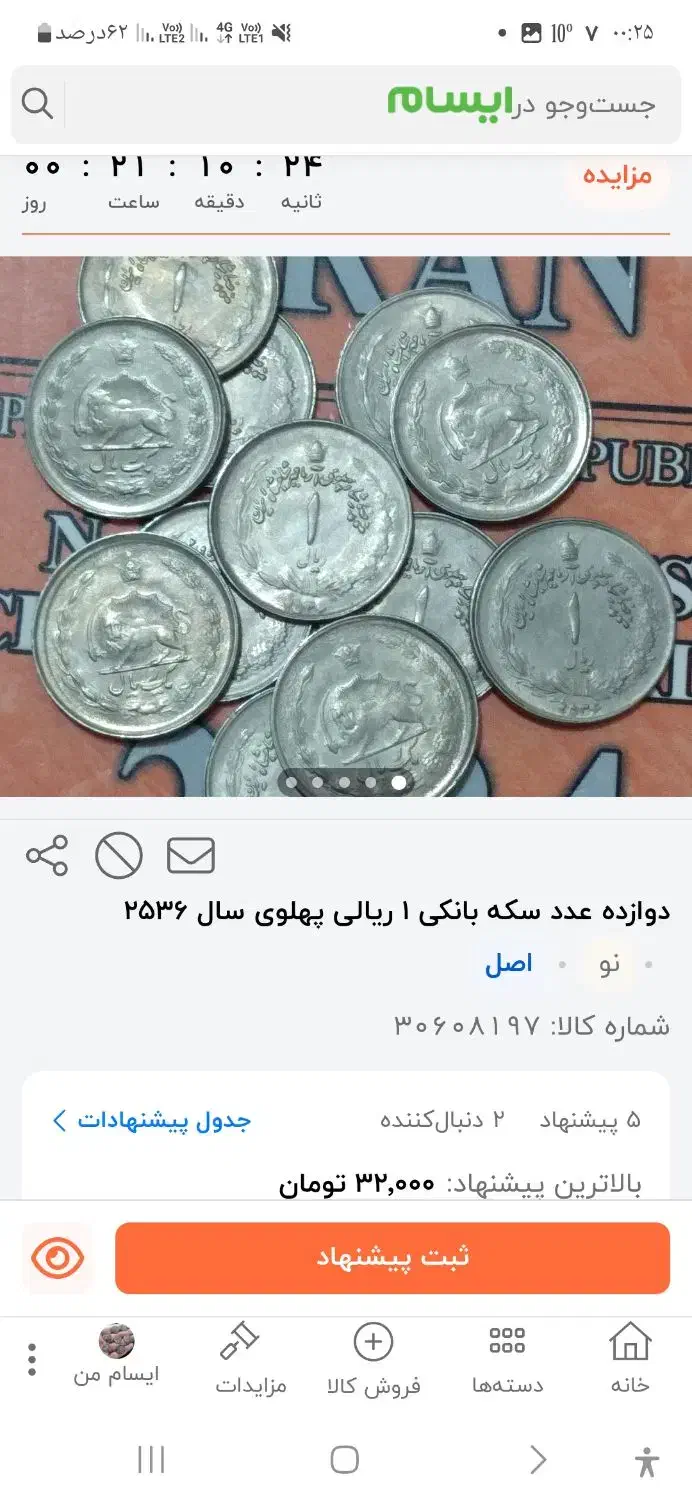Image resolution: width=692 pixels, height=1500 pixels.
Task: Submit a bid with ثبت پیشنهاد
Action: [392, 1258]
